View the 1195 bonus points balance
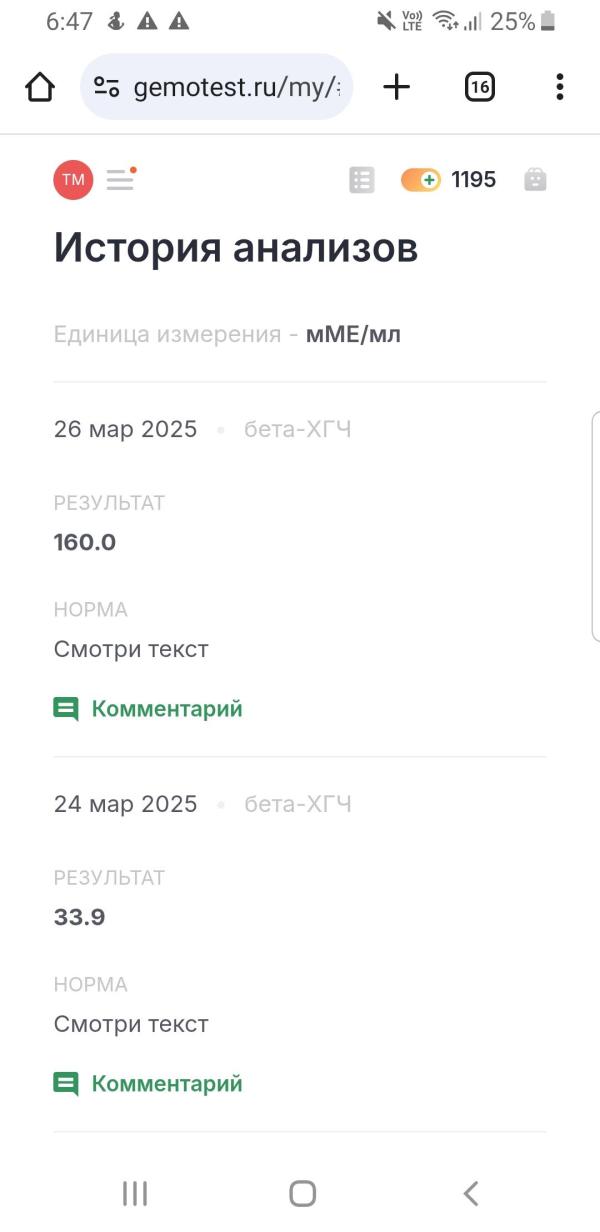Viewport: 600px width, 1232px height. 449,180
